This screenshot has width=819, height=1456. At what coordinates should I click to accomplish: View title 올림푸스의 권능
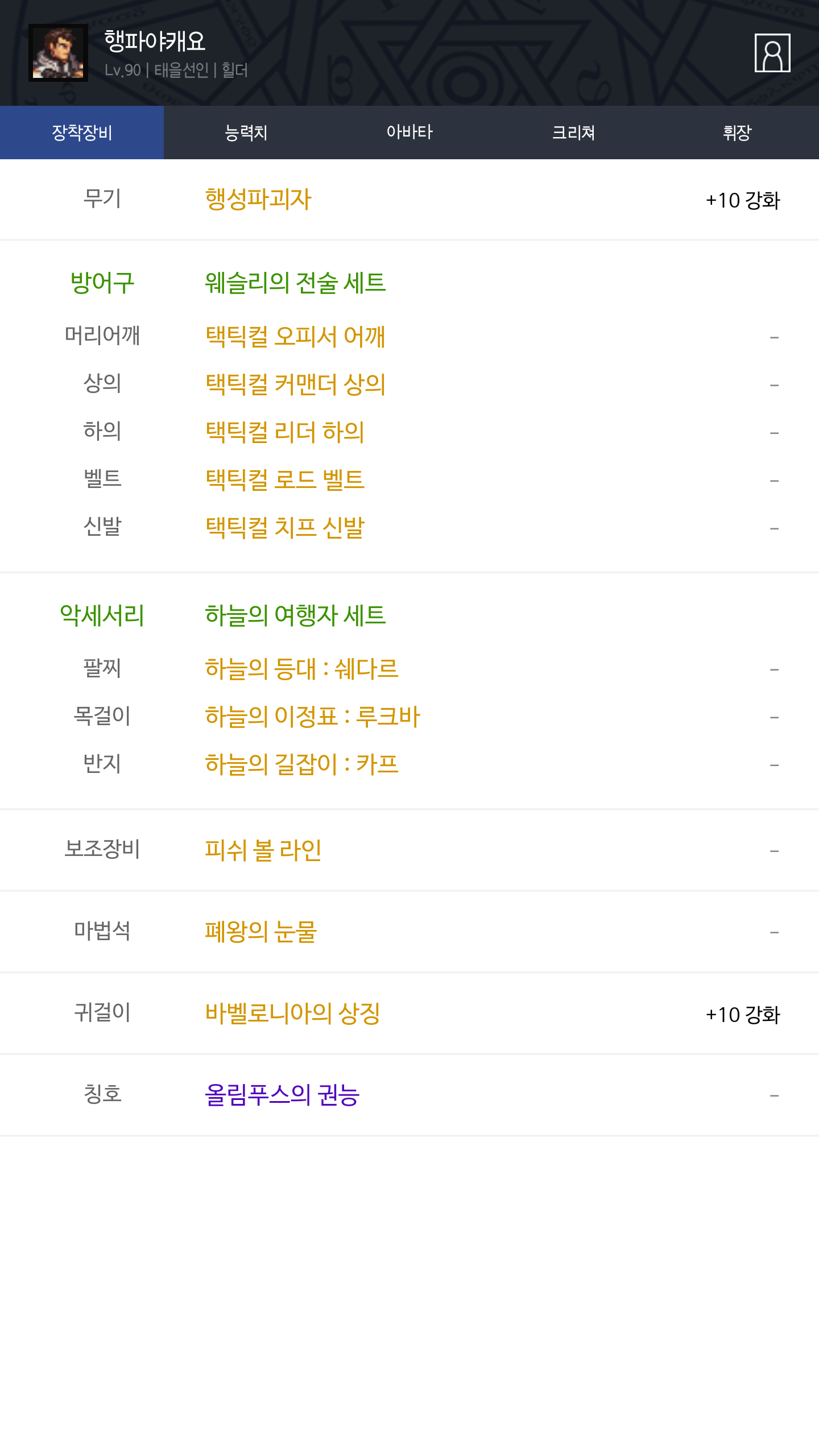[282, 1095]
